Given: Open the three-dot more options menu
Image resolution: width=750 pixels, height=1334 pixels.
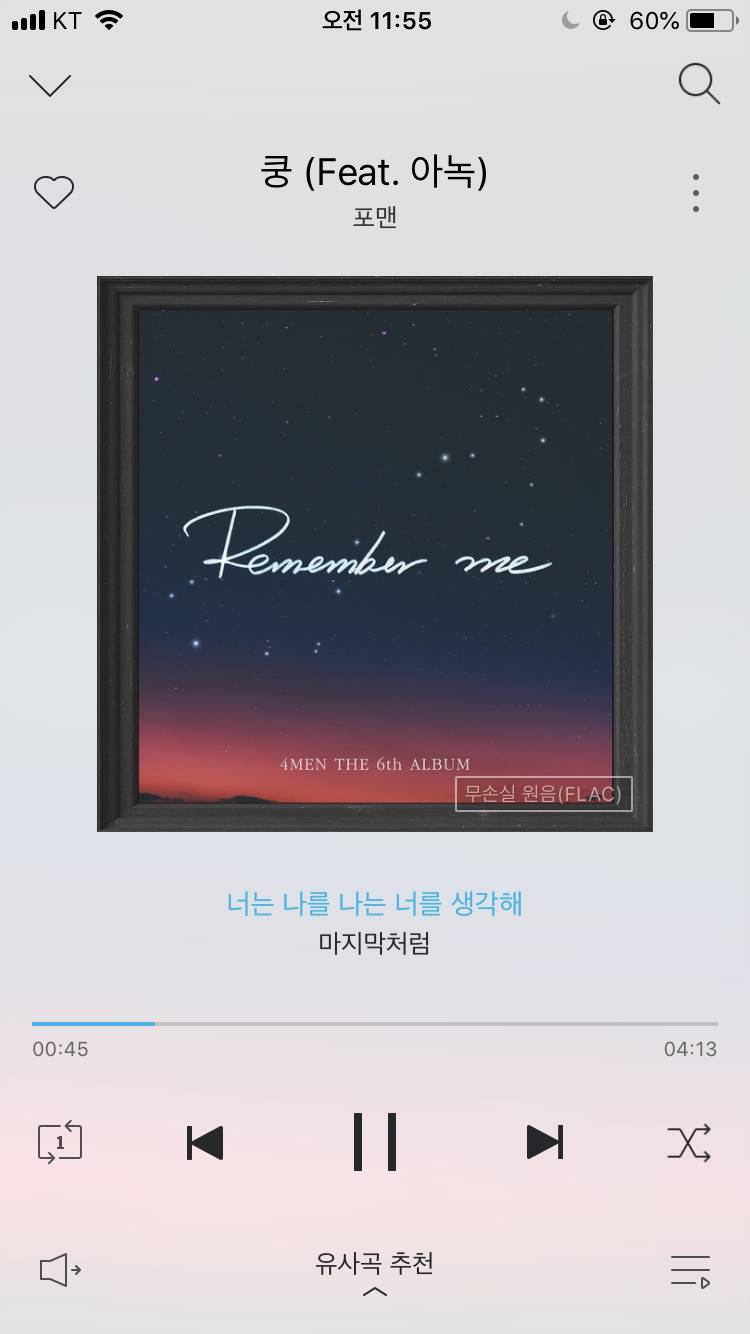Looking at the screenshot, I should pos(696,193).
